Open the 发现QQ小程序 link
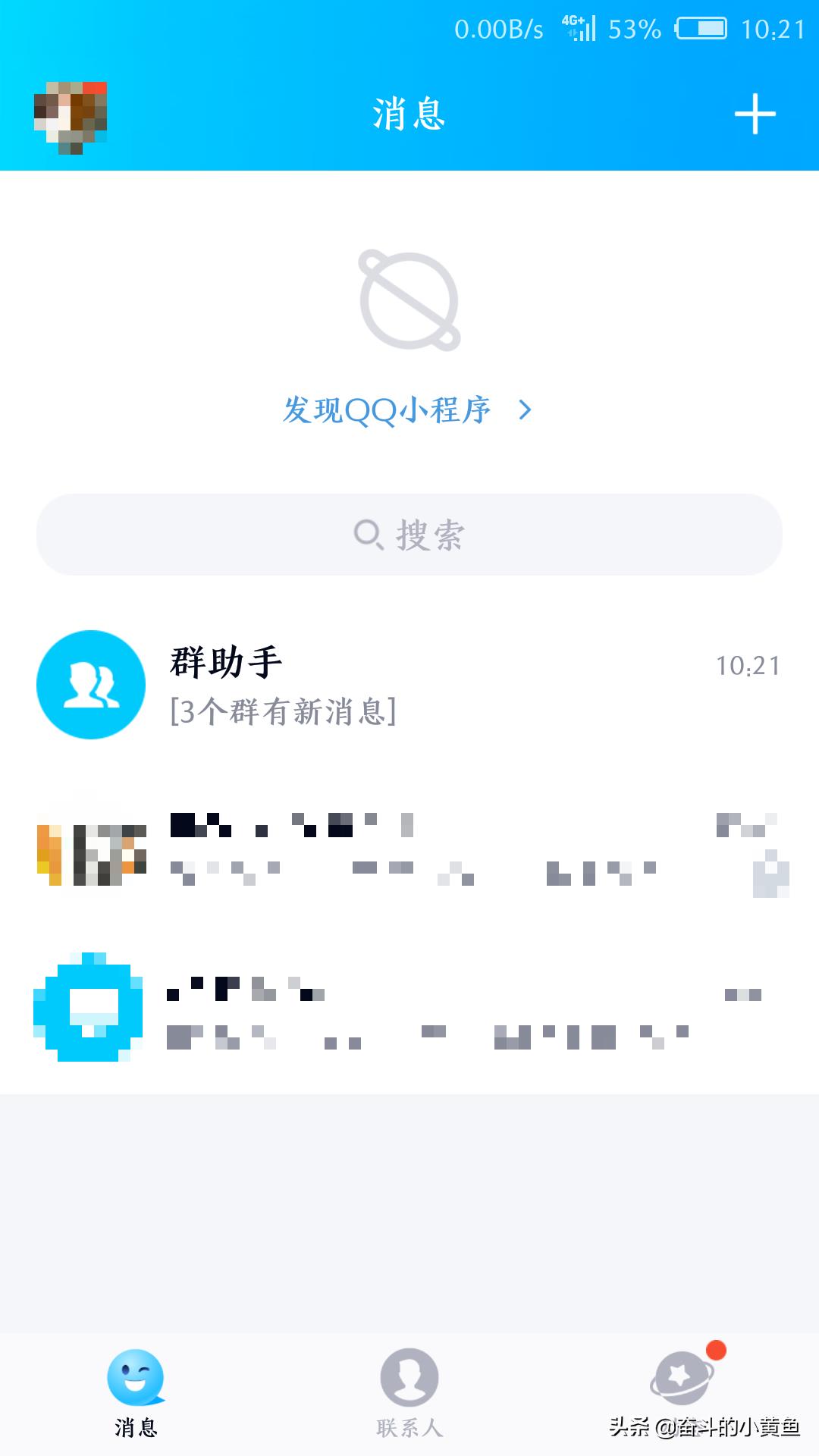This screenshot has width=819, height=1456. coord(408,410)
